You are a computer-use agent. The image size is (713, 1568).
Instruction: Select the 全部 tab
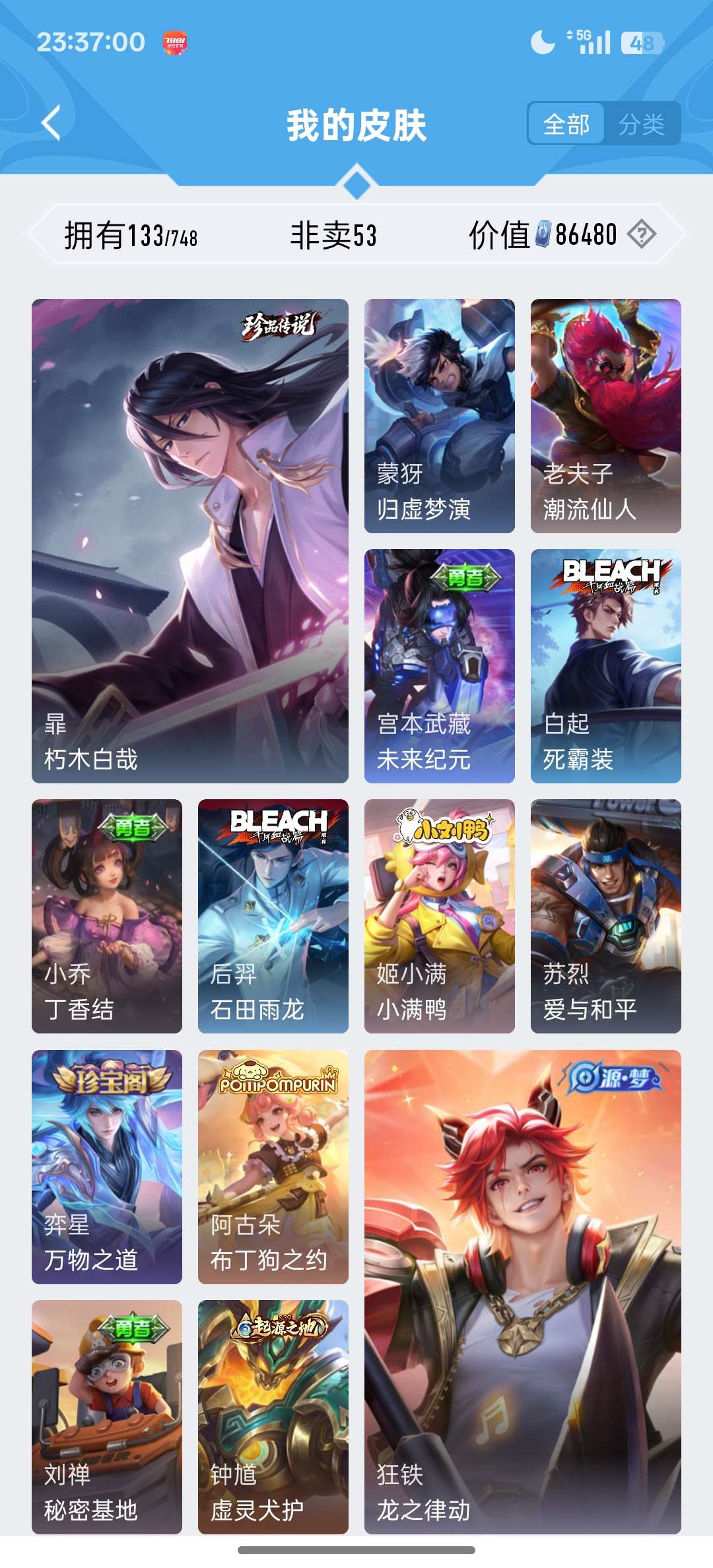coord(566,123)
